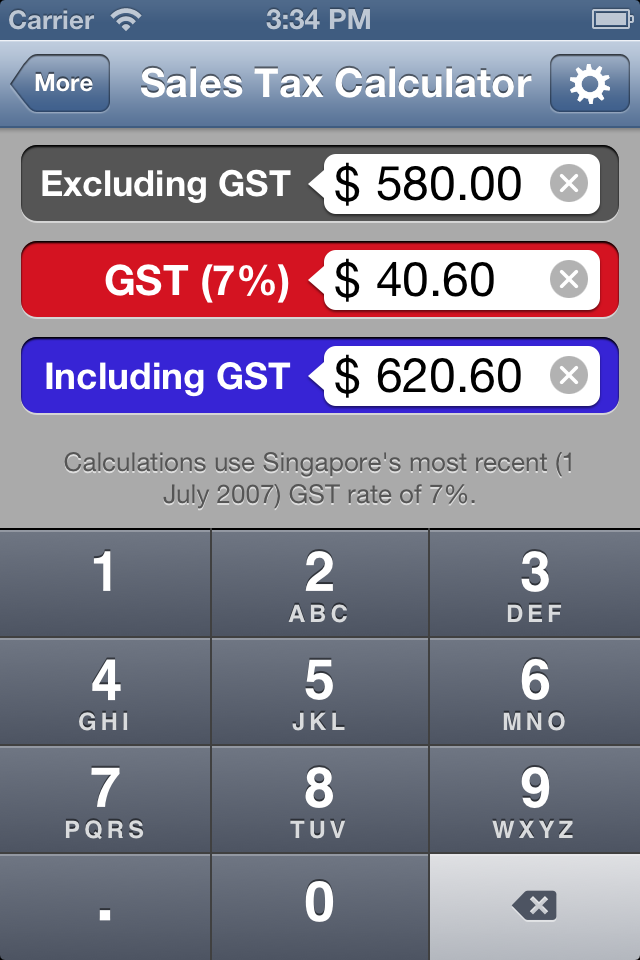Enter digit 8 on the keypad
640x960 pixels.
pyautogui.click(x=319, y=799)
